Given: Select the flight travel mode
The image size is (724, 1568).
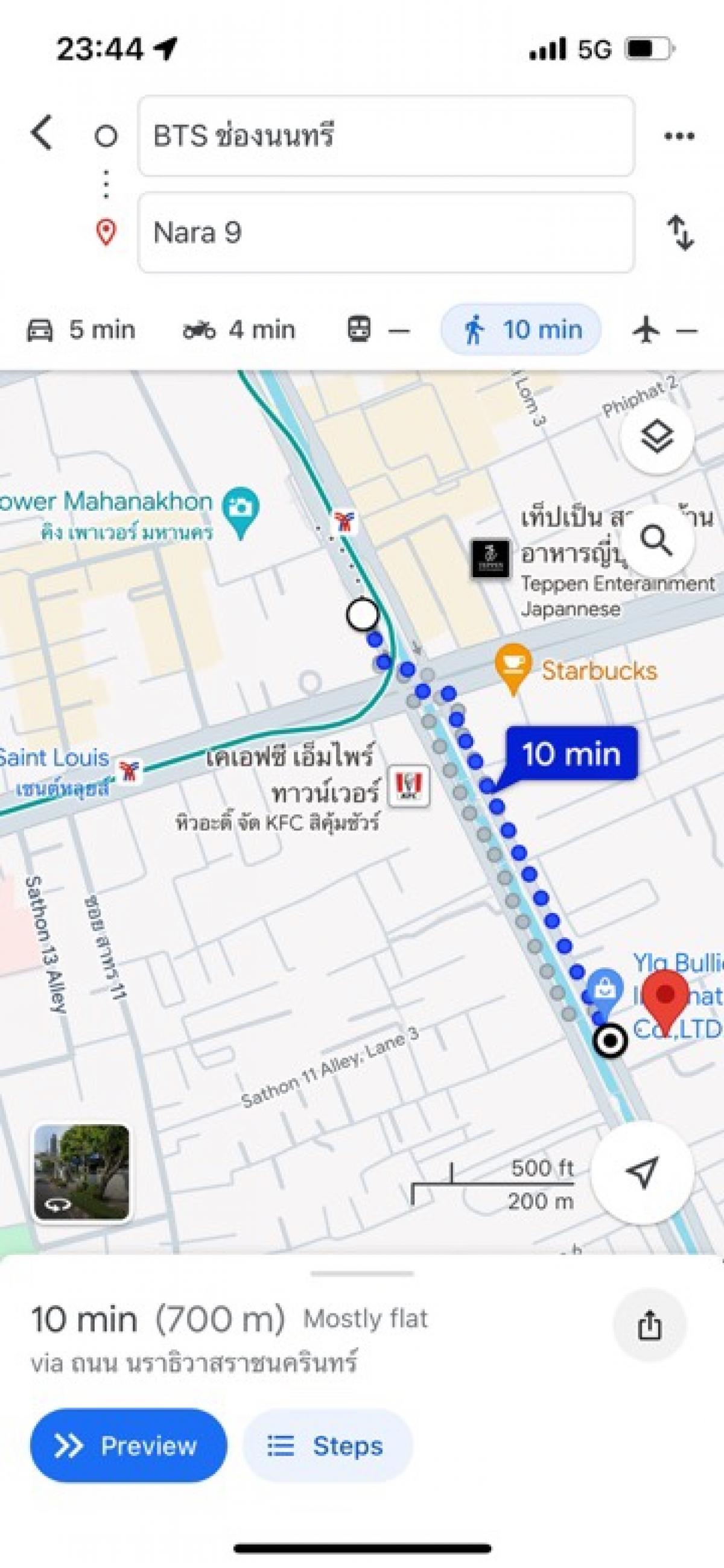Looking at the screenshot, I should click(x=665, y=330).
